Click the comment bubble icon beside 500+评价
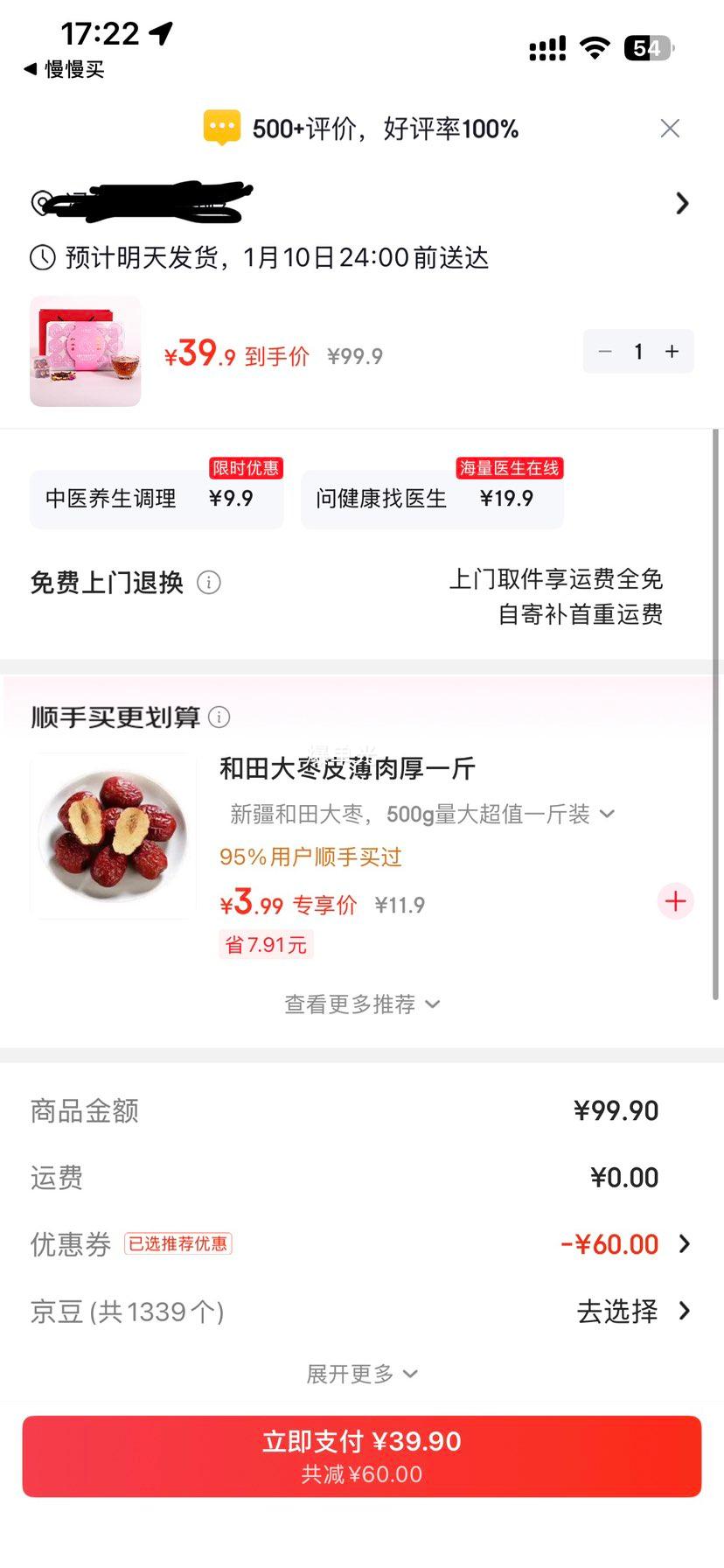The width and height of the screenshot is (724, 1568). click(221, 127)
